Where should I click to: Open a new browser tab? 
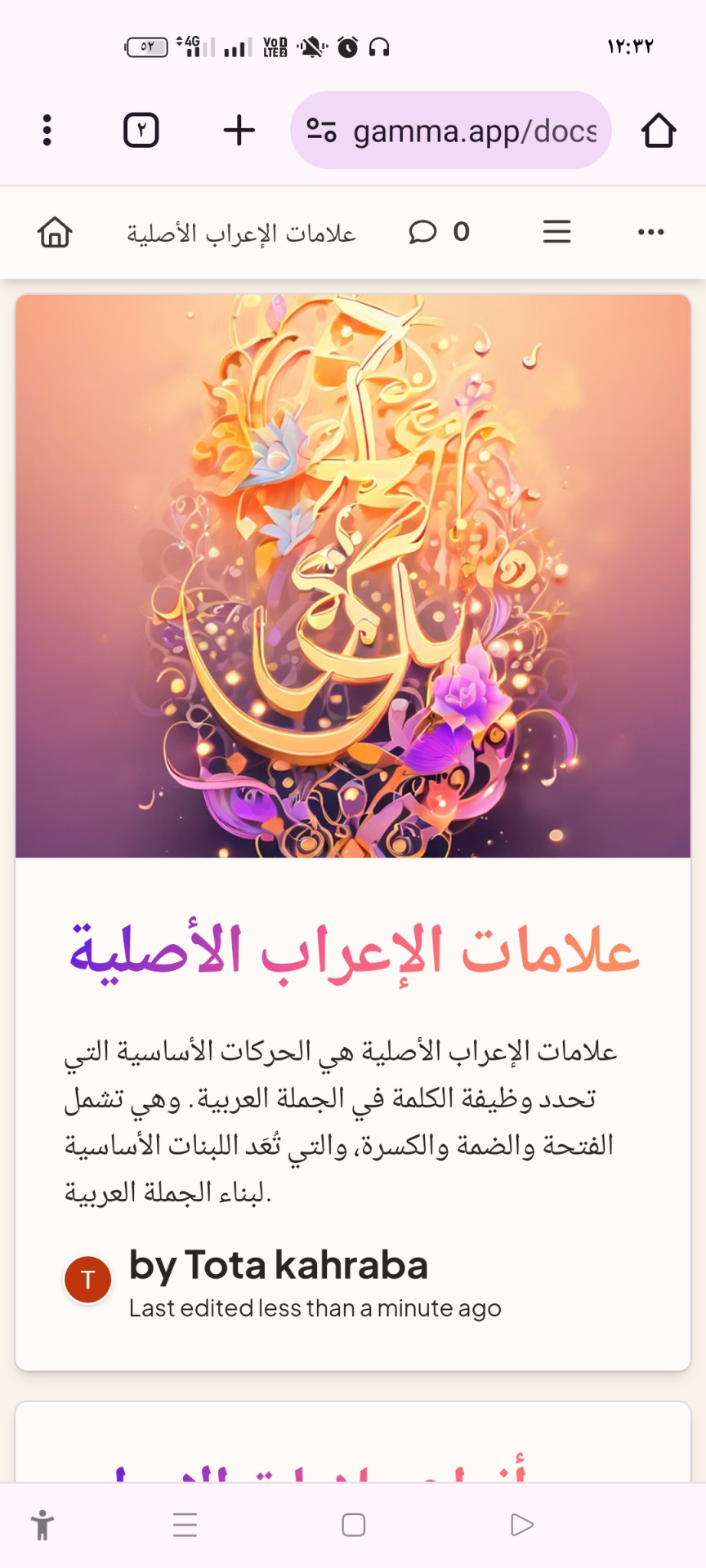[x=239, y=131]
